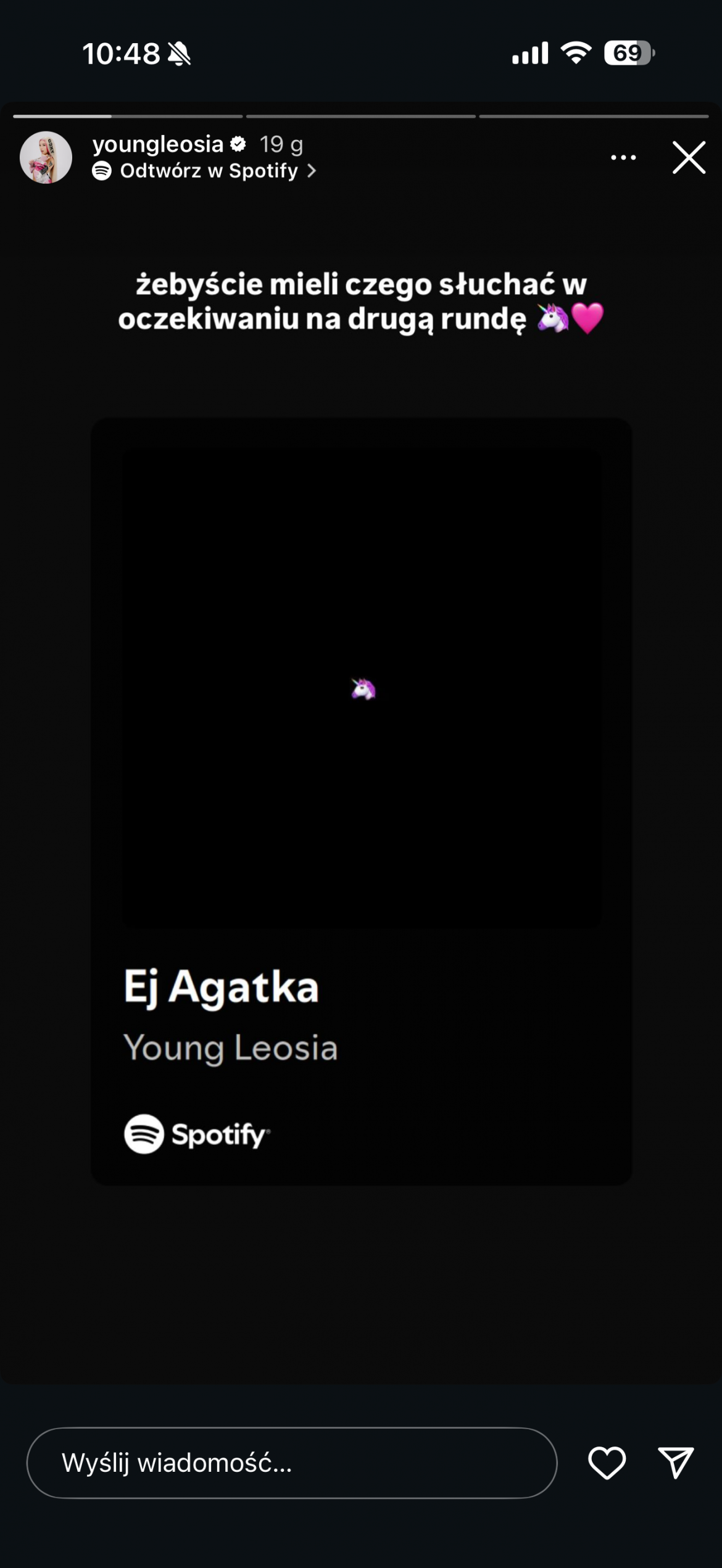Screen dimensions: 722x1568
Task: Close the story viewer
Action: coord(689,158)
